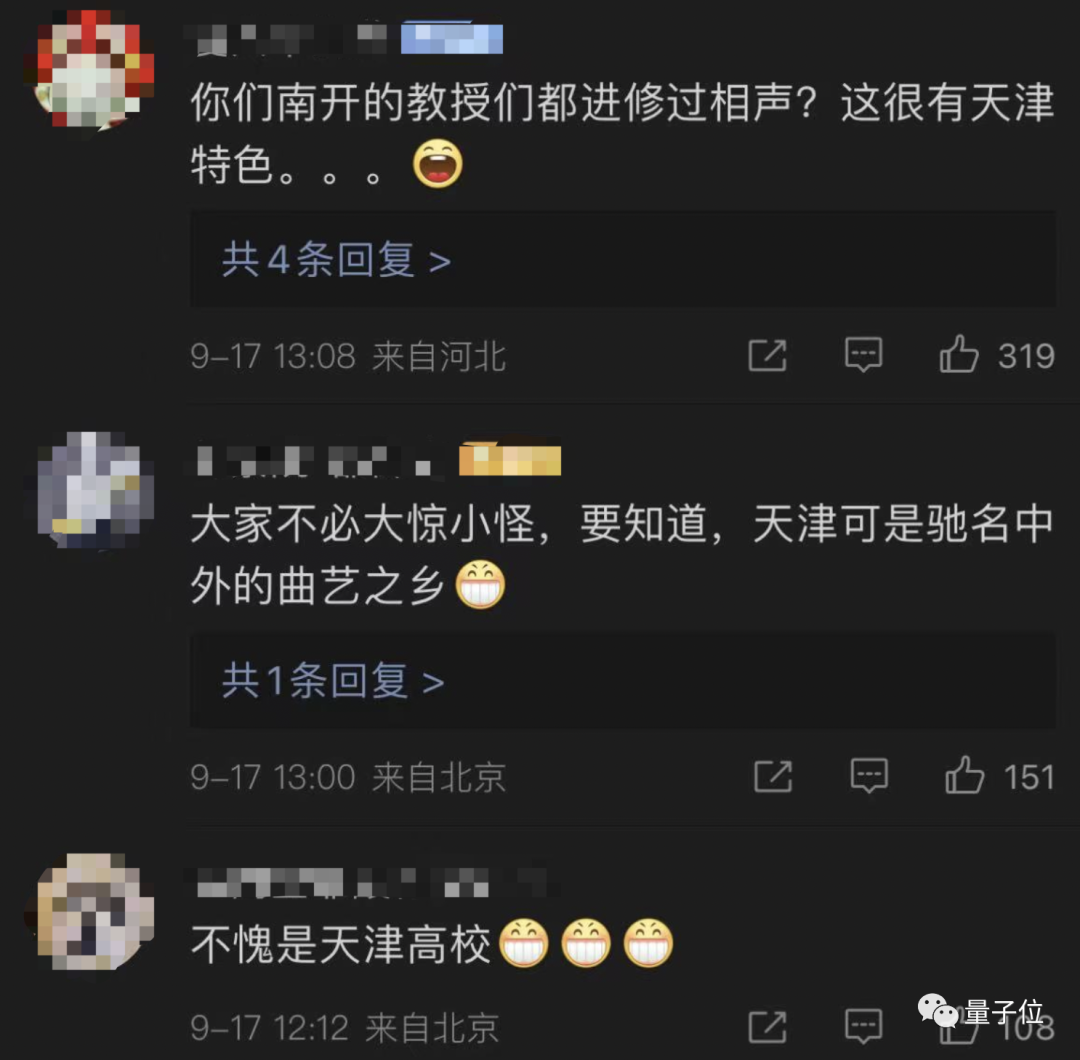The image size is (1080, 1060).
Task: Like the 不愧是天津高校 comment
Action: pos(960,1027)
